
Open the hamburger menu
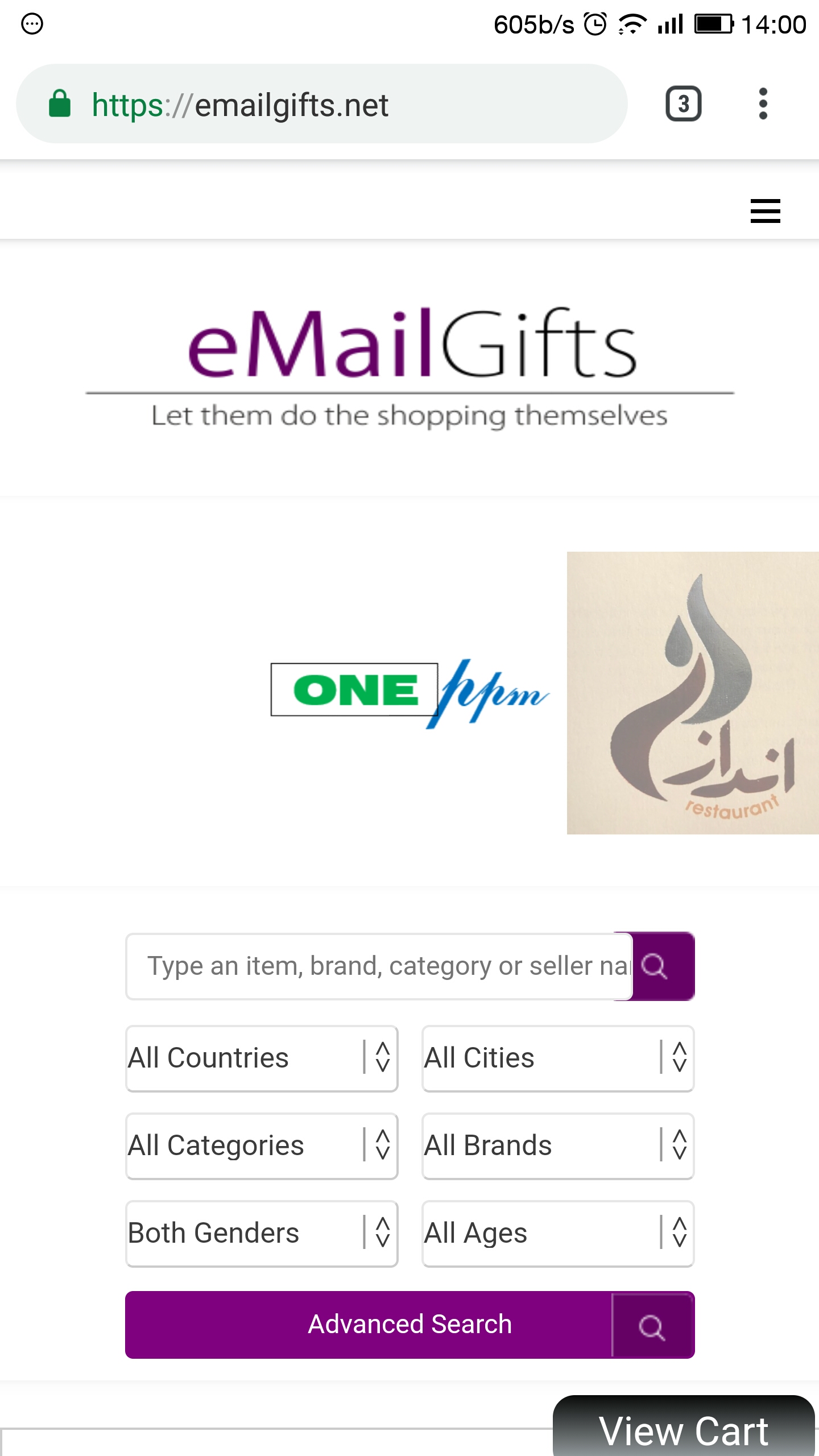[765, 211]
